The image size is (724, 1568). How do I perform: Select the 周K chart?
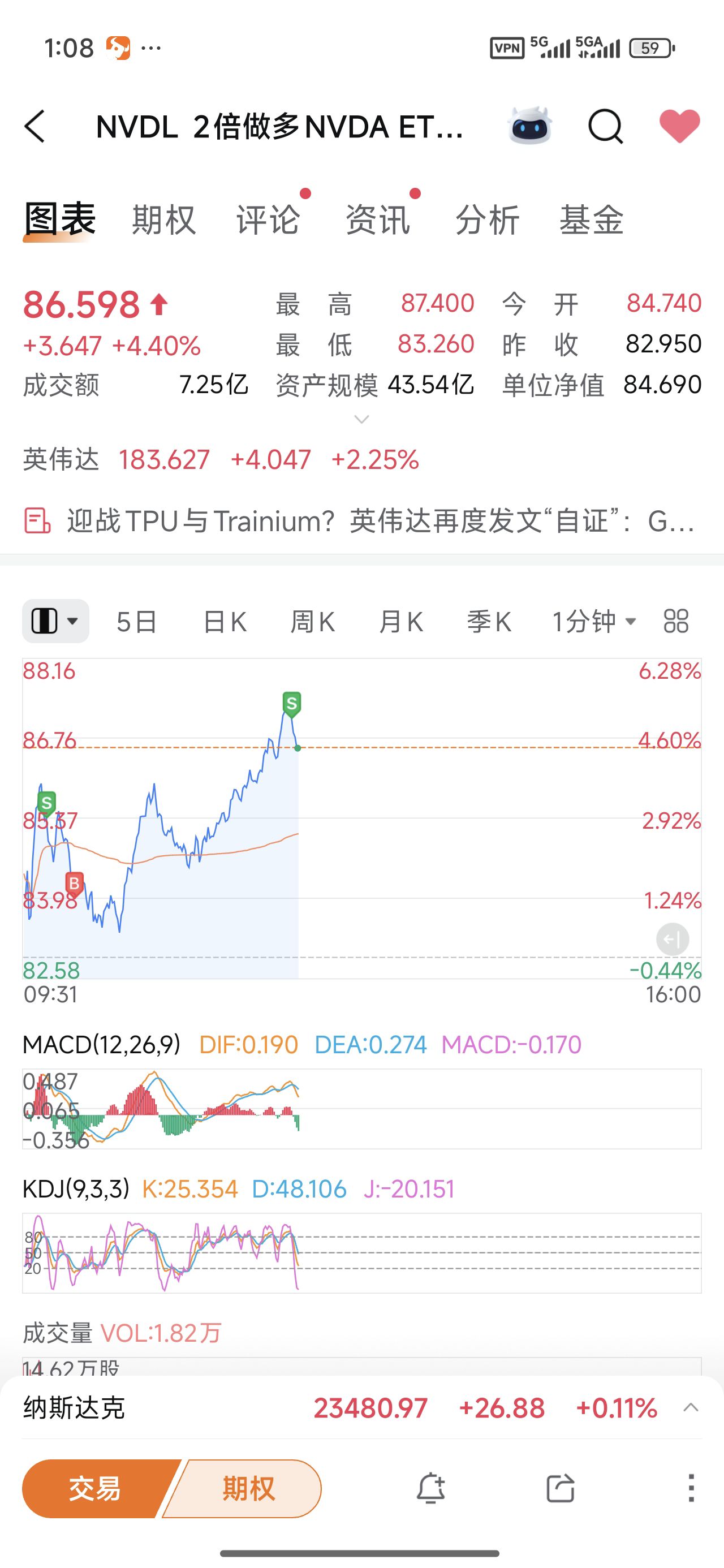click(312, 622)
